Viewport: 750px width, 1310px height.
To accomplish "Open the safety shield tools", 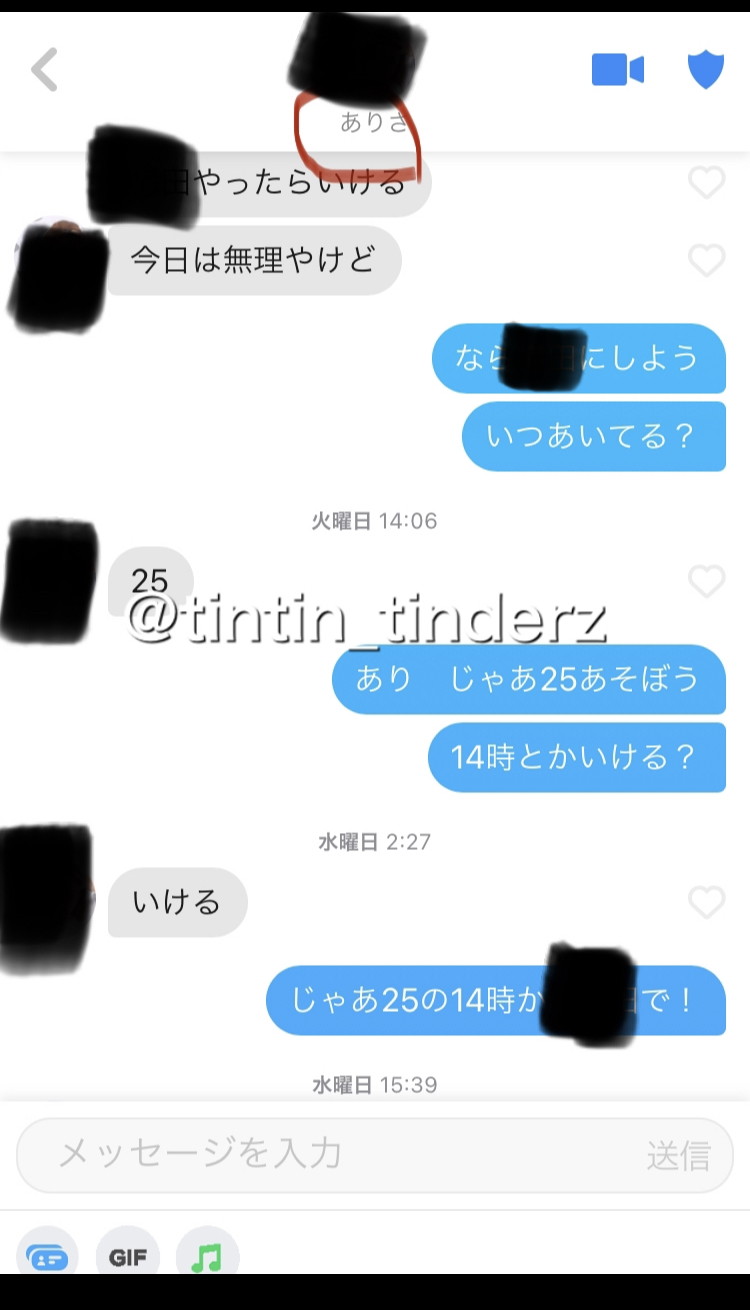I will pyautogui.click(x=705, y=70).
